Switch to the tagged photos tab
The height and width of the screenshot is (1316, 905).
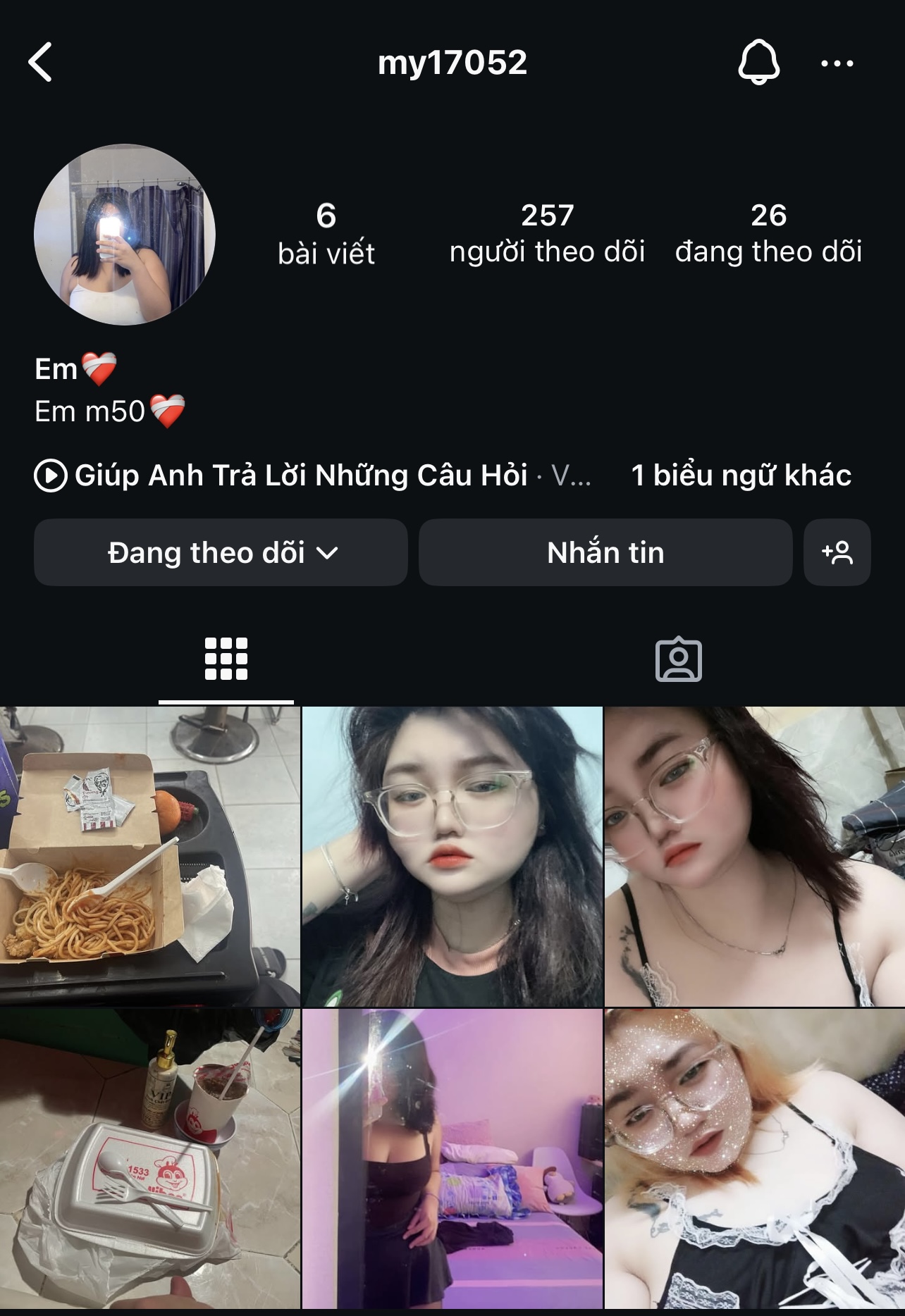[x=678, y=659]
